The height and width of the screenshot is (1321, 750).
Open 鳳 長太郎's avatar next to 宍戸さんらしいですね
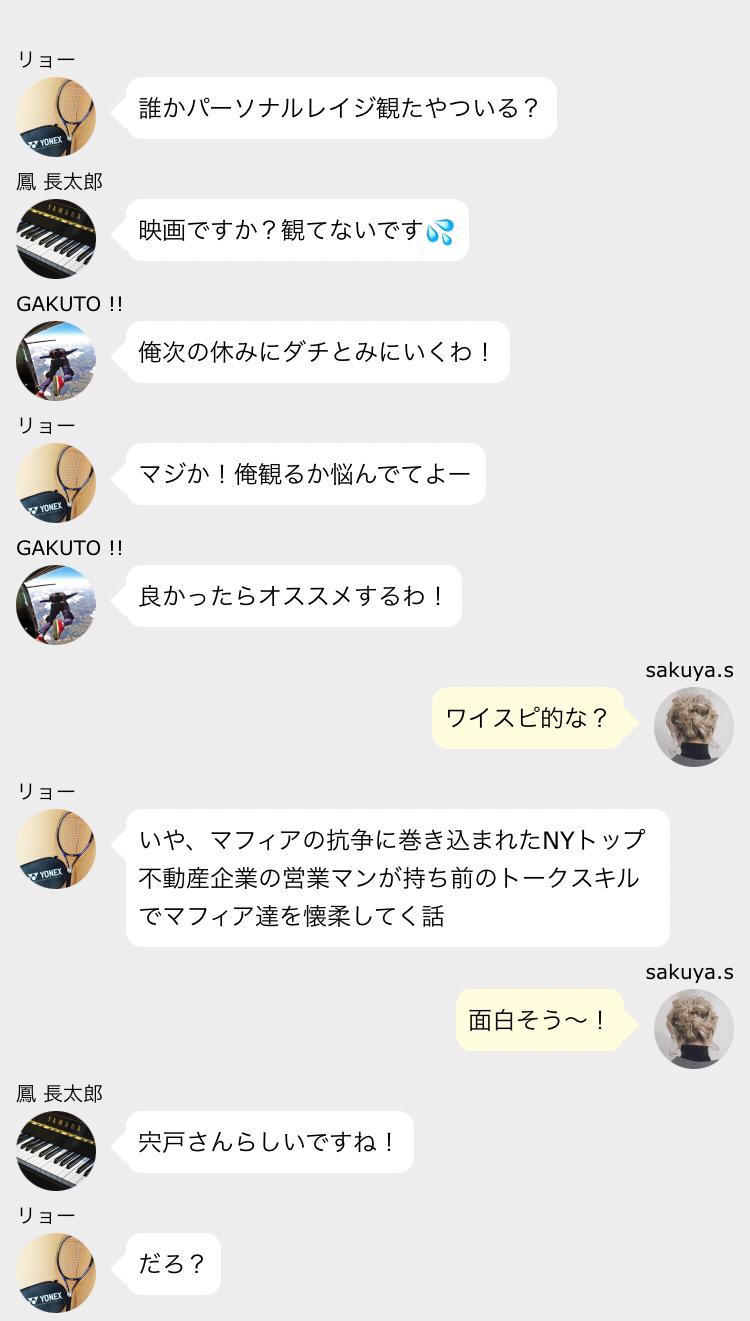click(56, 1151)
